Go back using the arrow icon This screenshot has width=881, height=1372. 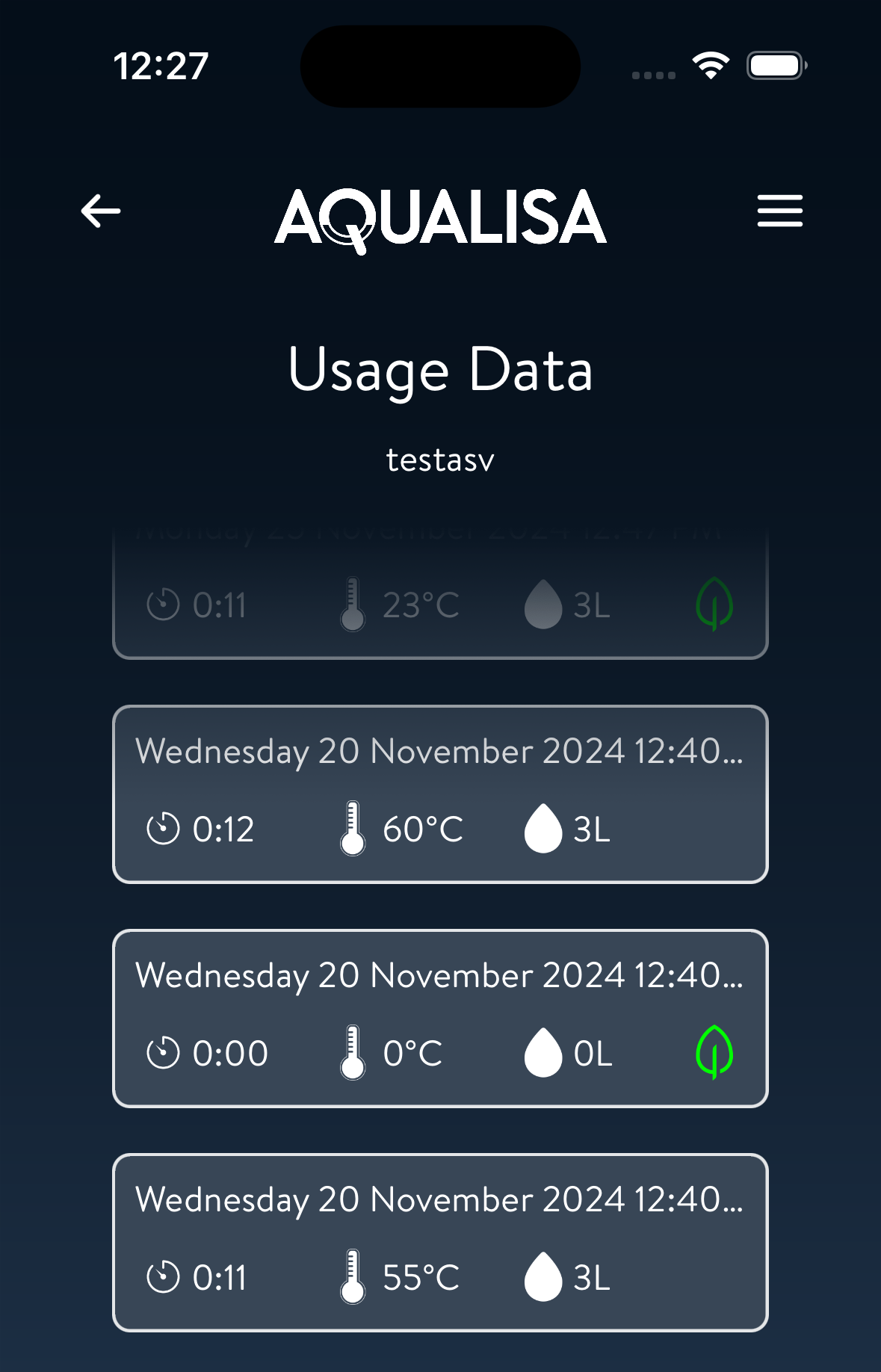pyautogui.click(x=101, y=211)
